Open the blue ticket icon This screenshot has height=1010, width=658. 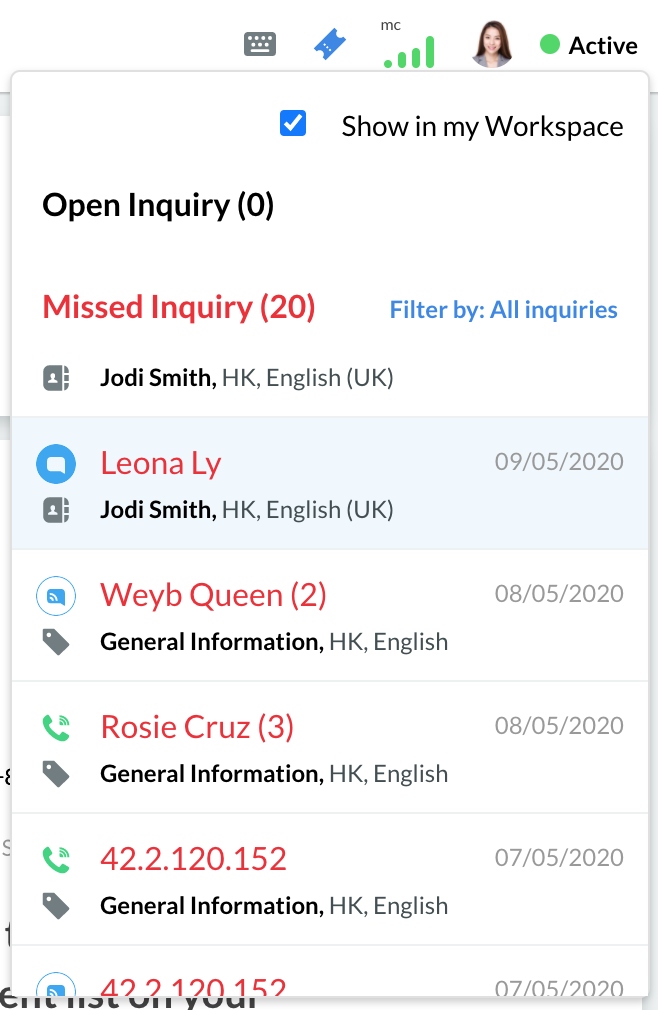pyautogui.click(x=330, y=44)
